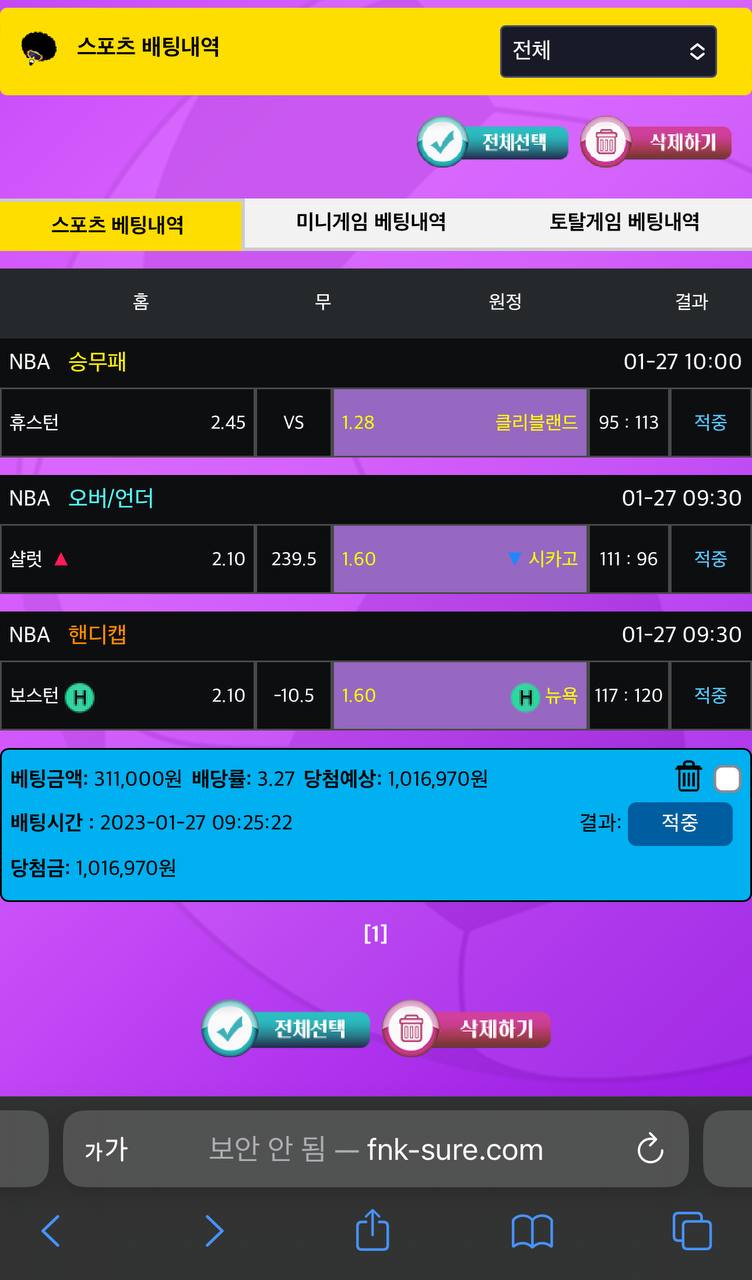Go to page [1]
The height and width of the screenshot is (1280, 752).
(x=375, y=934)
